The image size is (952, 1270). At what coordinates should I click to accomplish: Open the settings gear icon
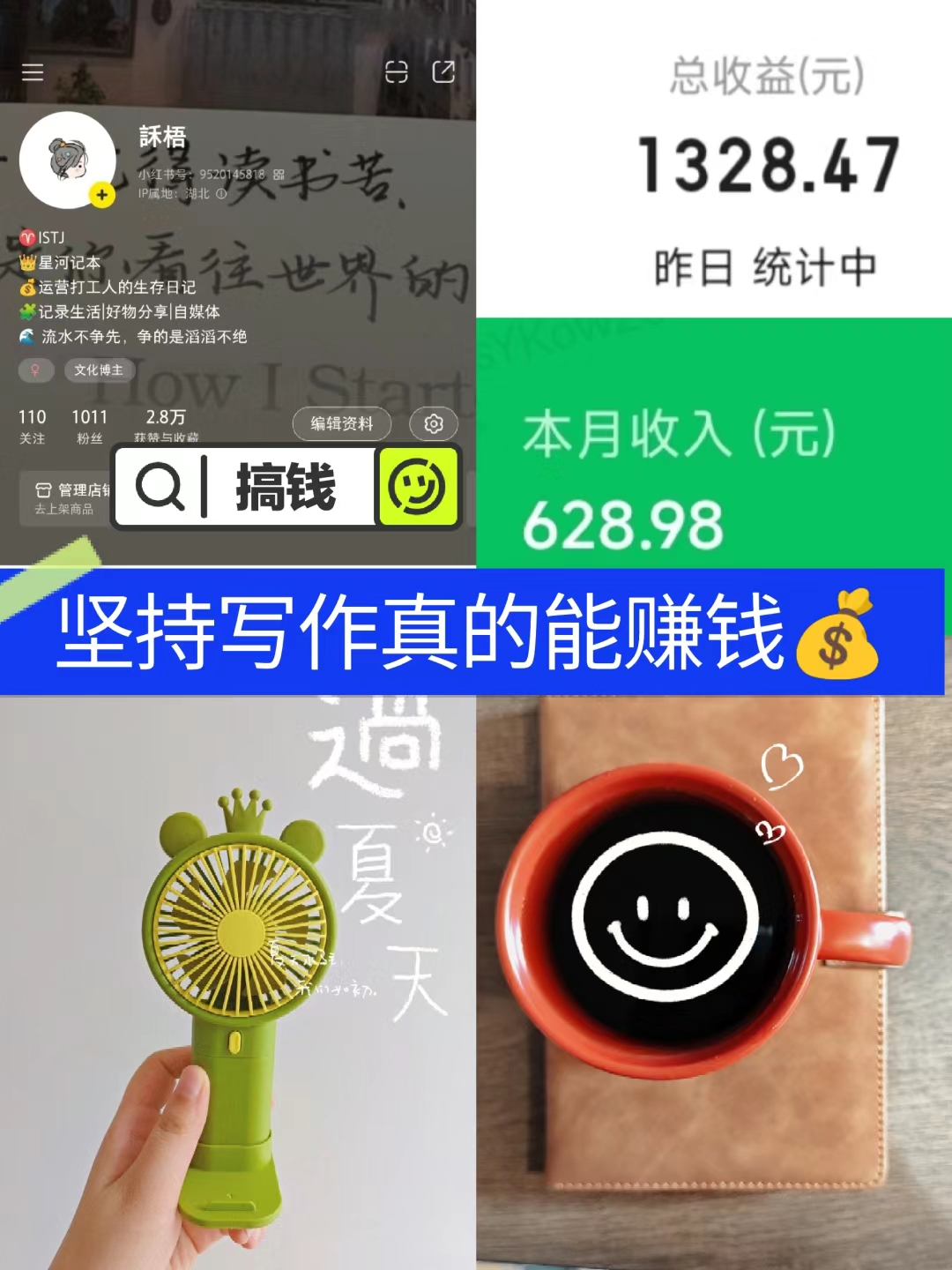433,424
